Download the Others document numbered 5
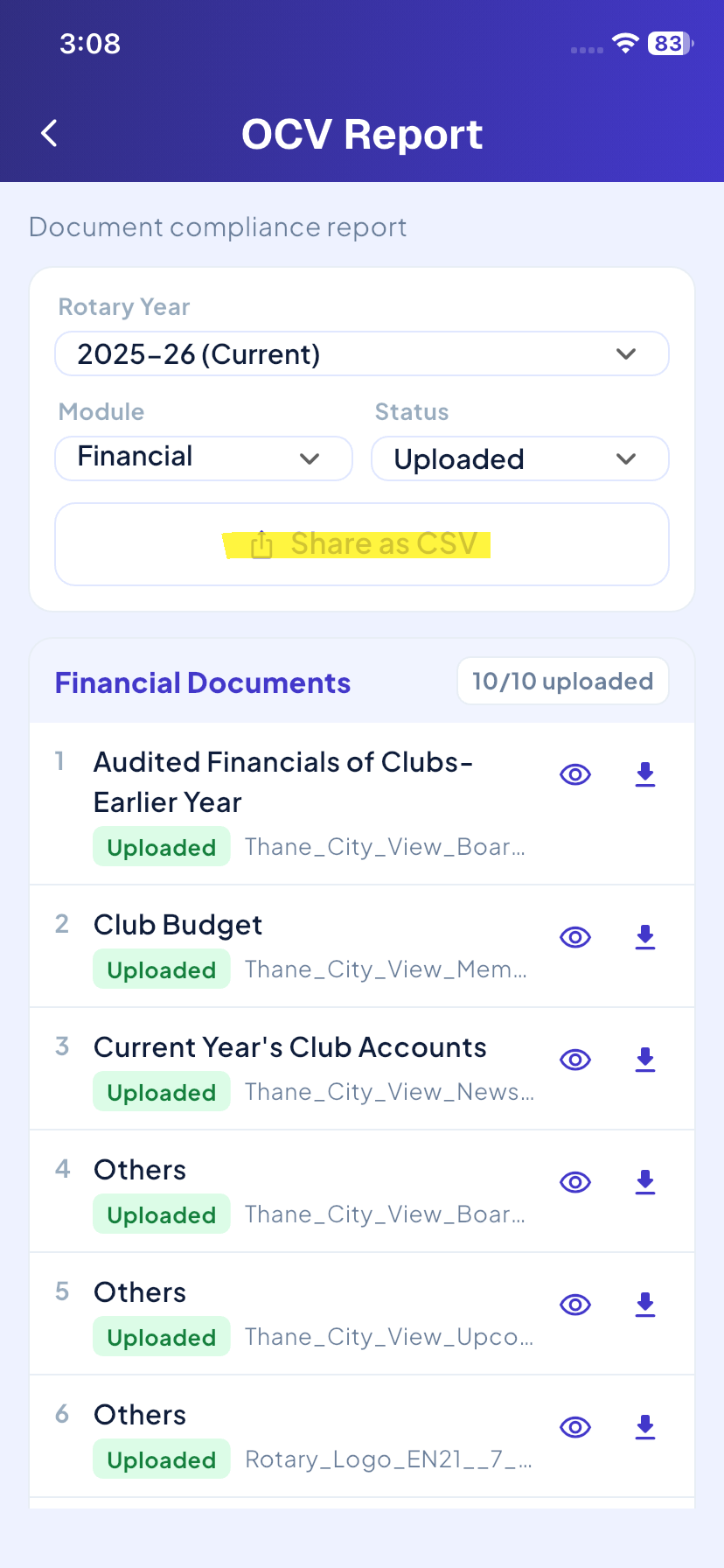Screen dimensions: 724x1568 [x=645, y=1305]
